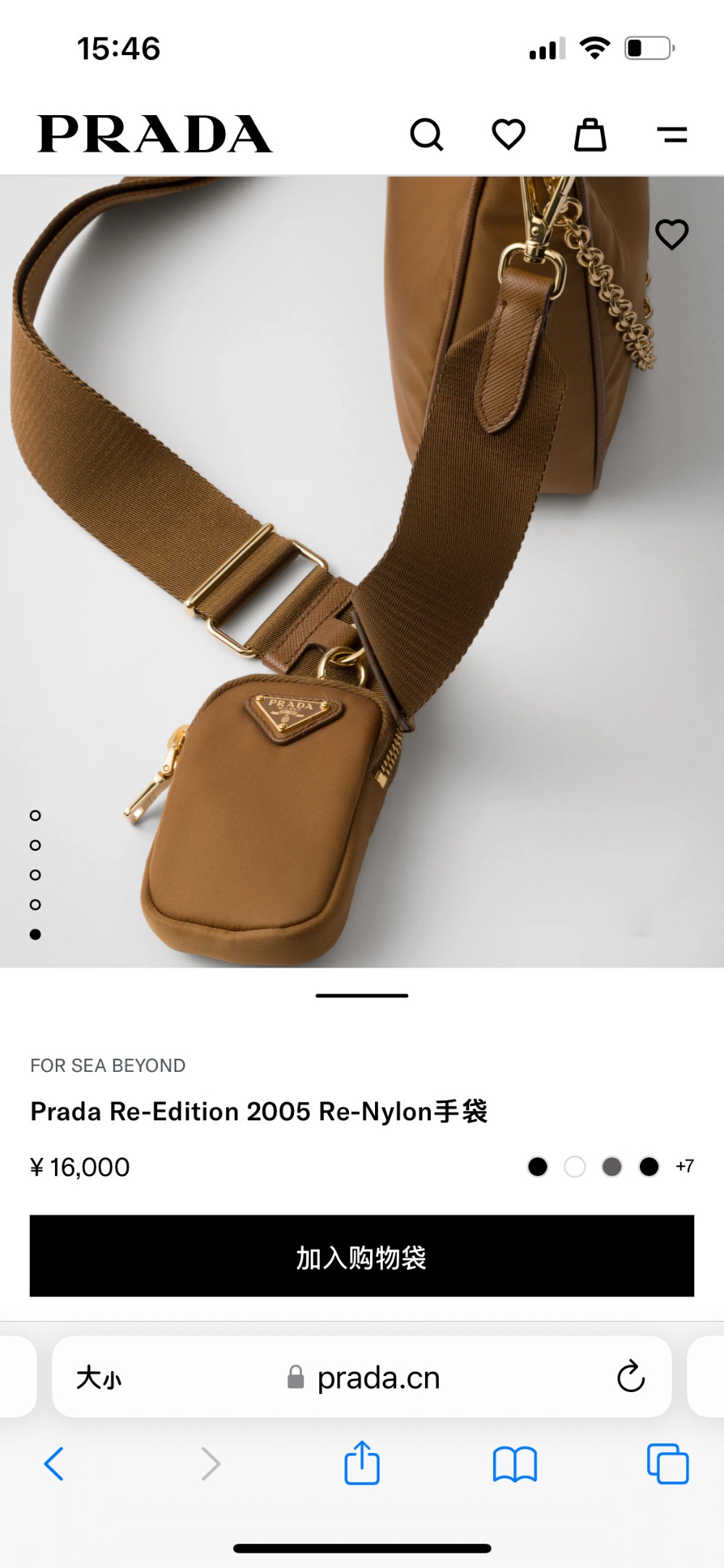Open the two-line menu button

click(x=672, y=135)
